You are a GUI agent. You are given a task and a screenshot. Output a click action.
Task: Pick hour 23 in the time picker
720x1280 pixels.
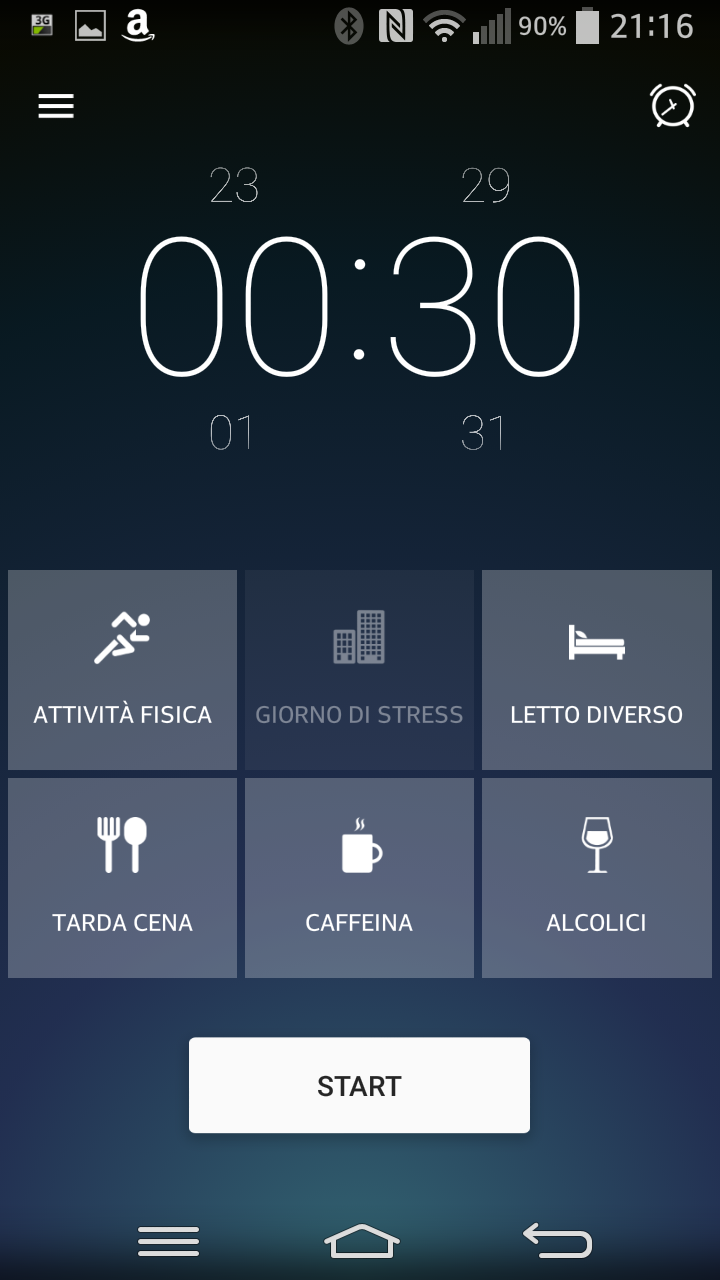[x=235, y=186]
